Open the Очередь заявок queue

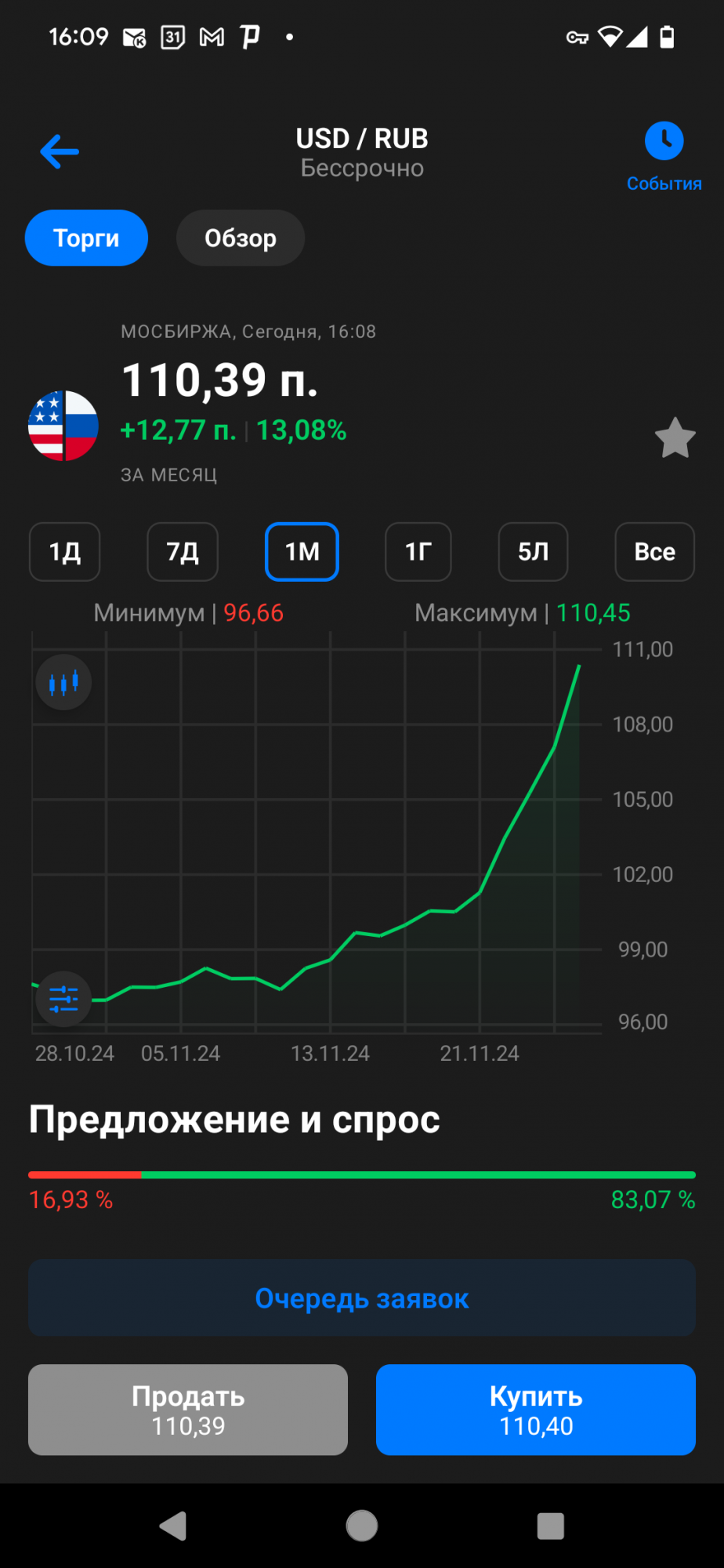[x=361, y=1298]
